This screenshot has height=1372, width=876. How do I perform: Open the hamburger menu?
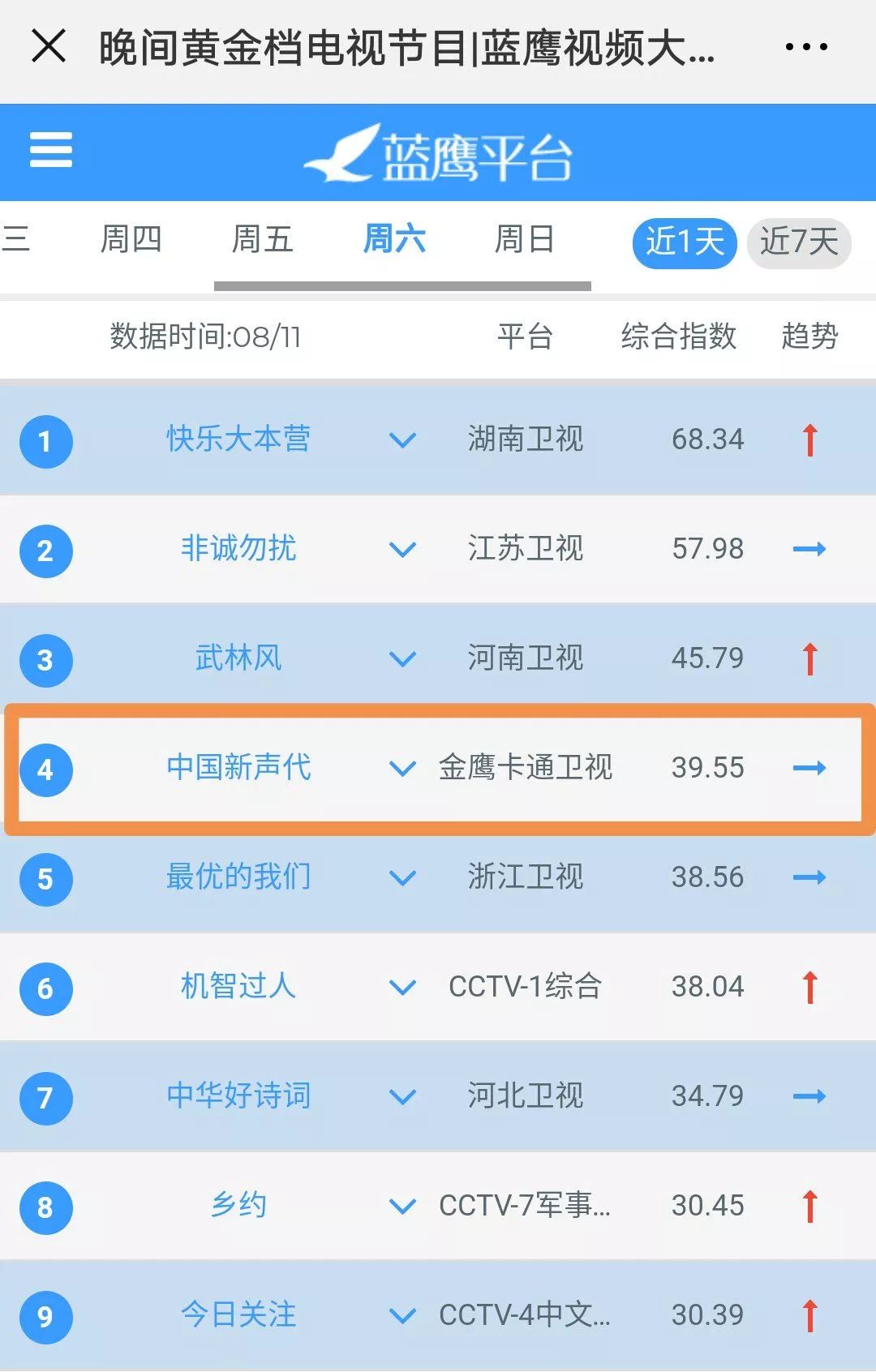(x=50, y=151)
